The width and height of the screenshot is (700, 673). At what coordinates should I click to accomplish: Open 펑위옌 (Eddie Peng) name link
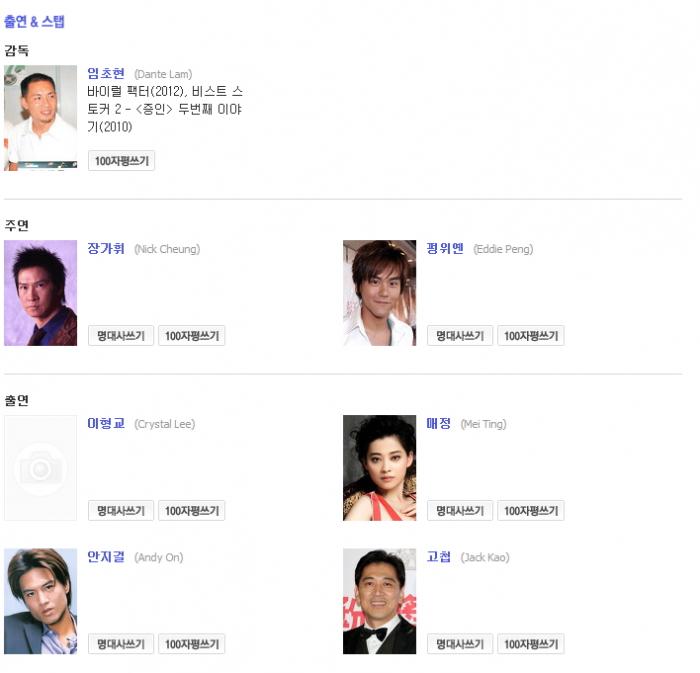(445, 248)
